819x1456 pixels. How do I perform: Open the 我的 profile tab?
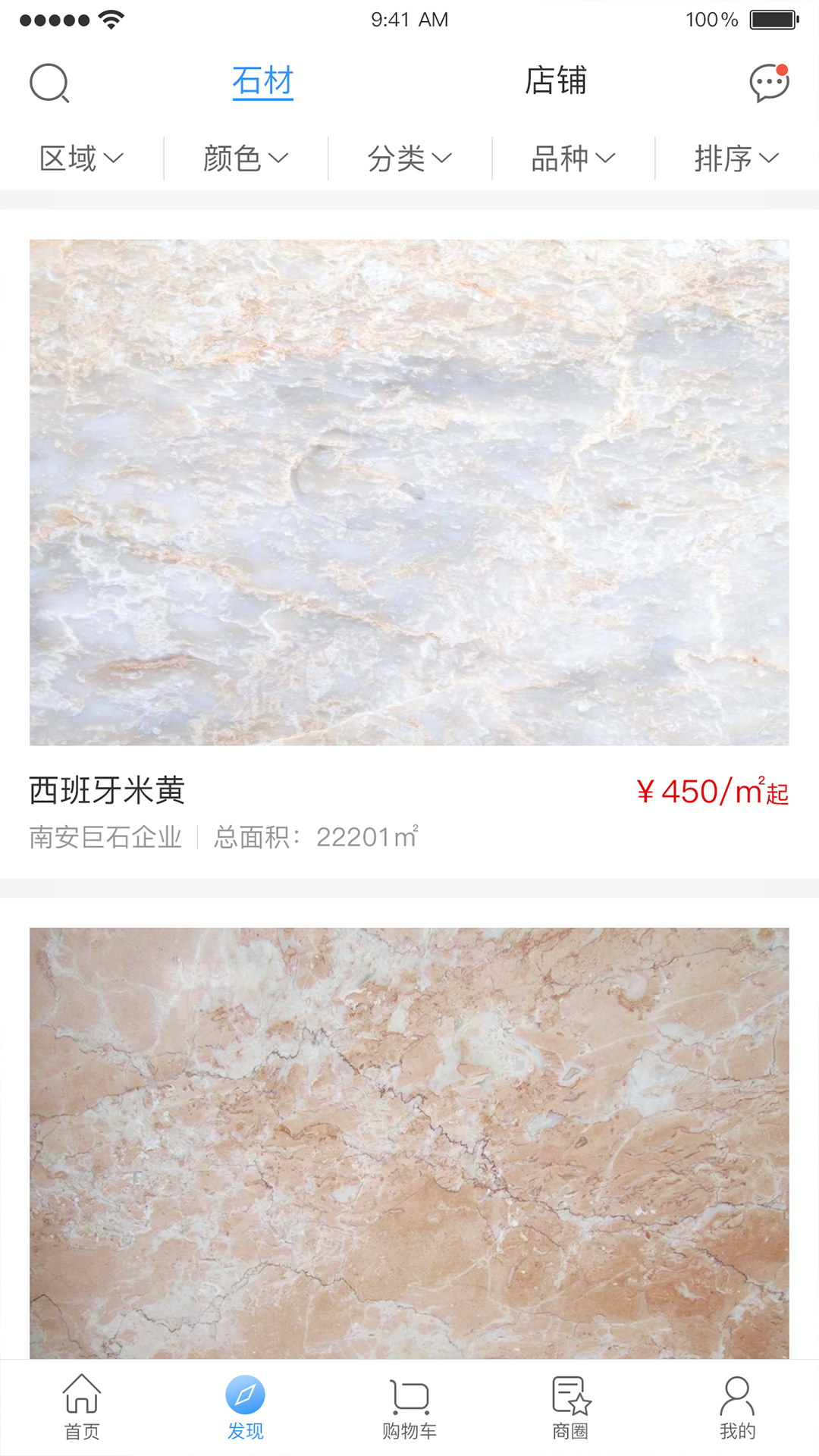click(x=737, y=1407)
